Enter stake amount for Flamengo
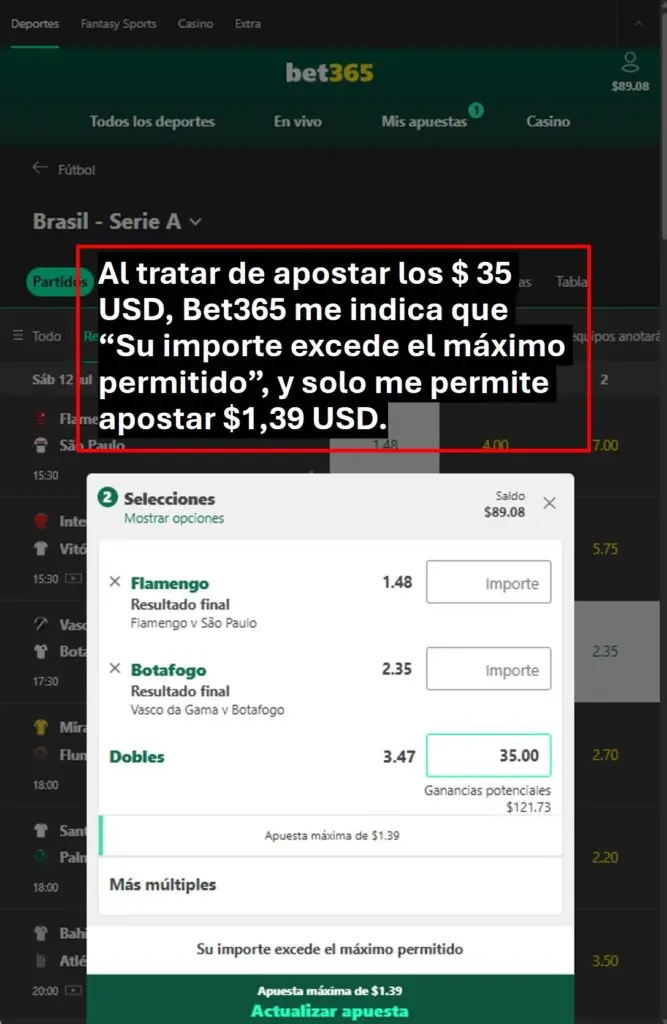Screen dimensions: 667x1024 (488, 582)
